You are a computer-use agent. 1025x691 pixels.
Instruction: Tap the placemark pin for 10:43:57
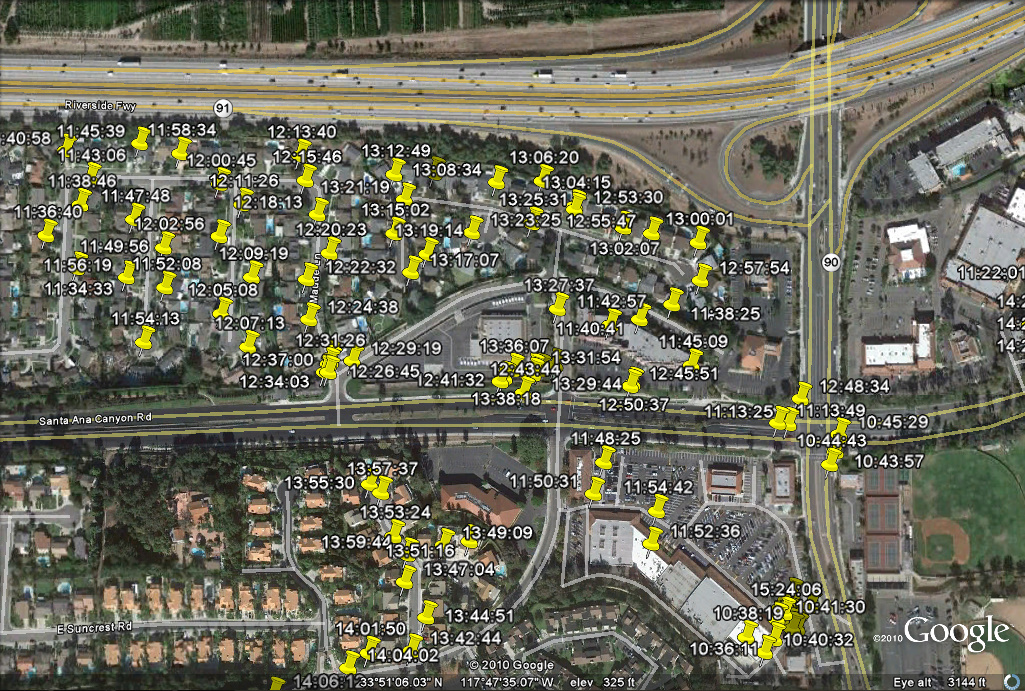[x=833, y=460]
